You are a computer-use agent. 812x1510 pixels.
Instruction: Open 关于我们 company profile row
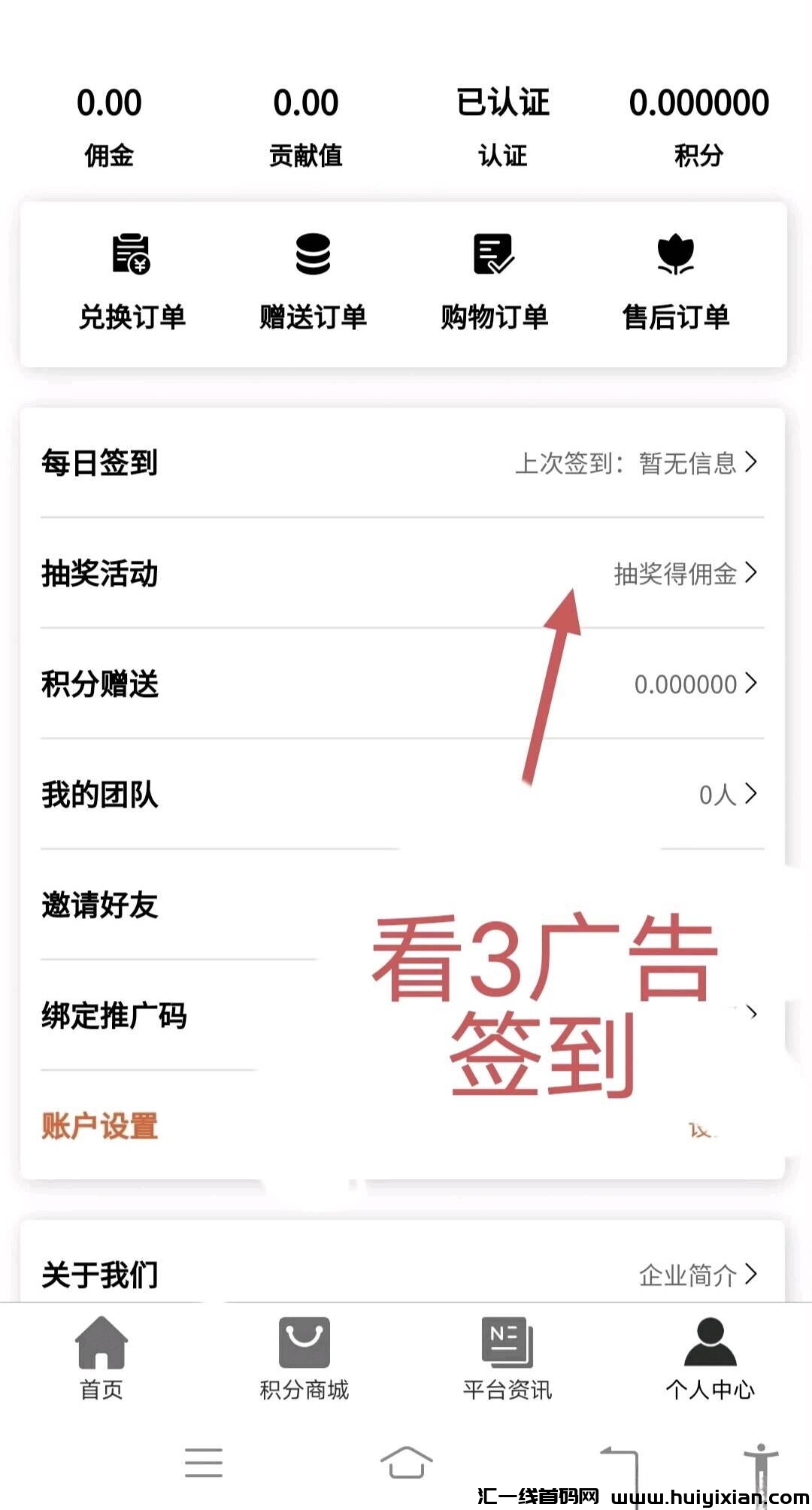click(x=402, y=1274)
